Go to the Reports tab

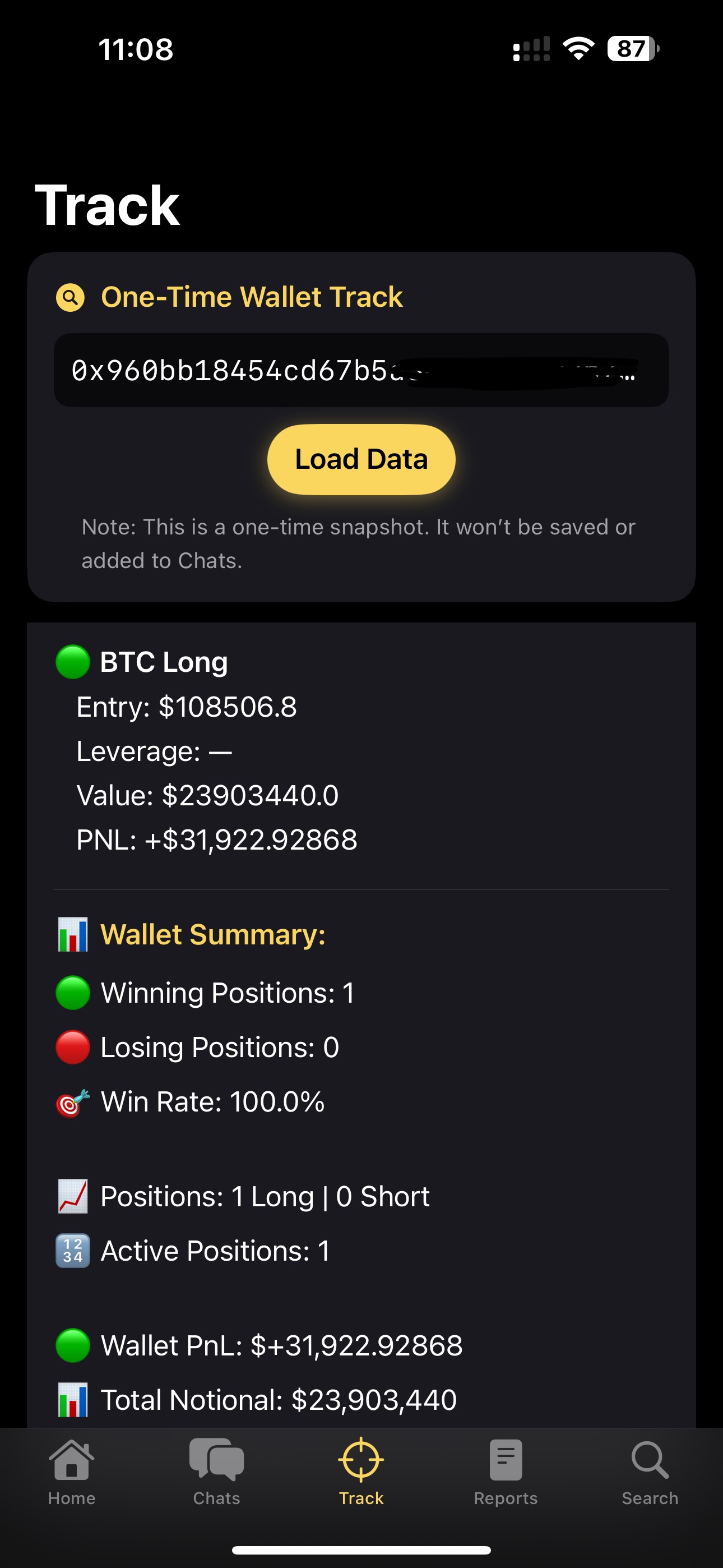pos(505,1471)
